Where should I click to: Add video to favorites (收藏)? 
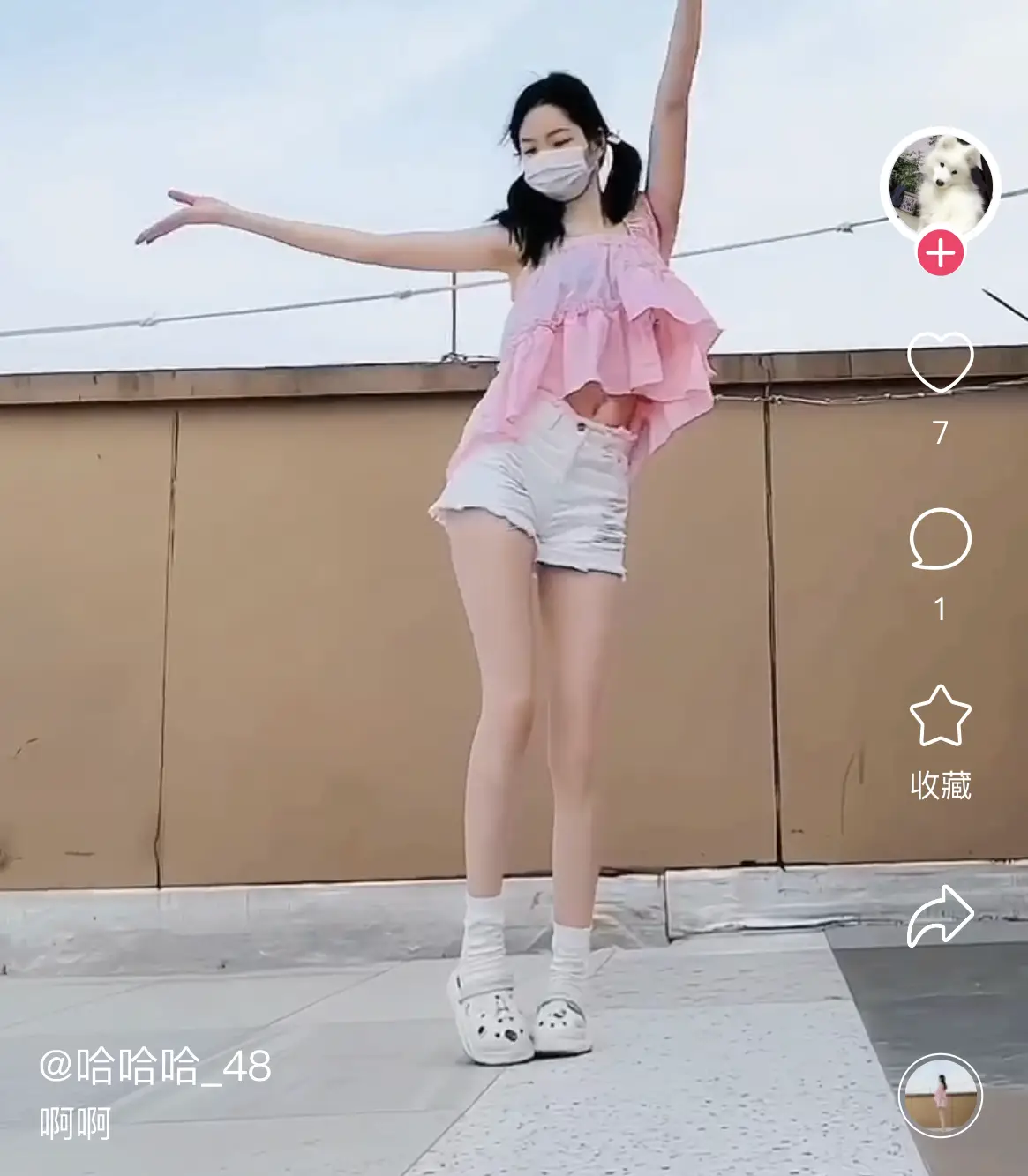click(940, 716)
